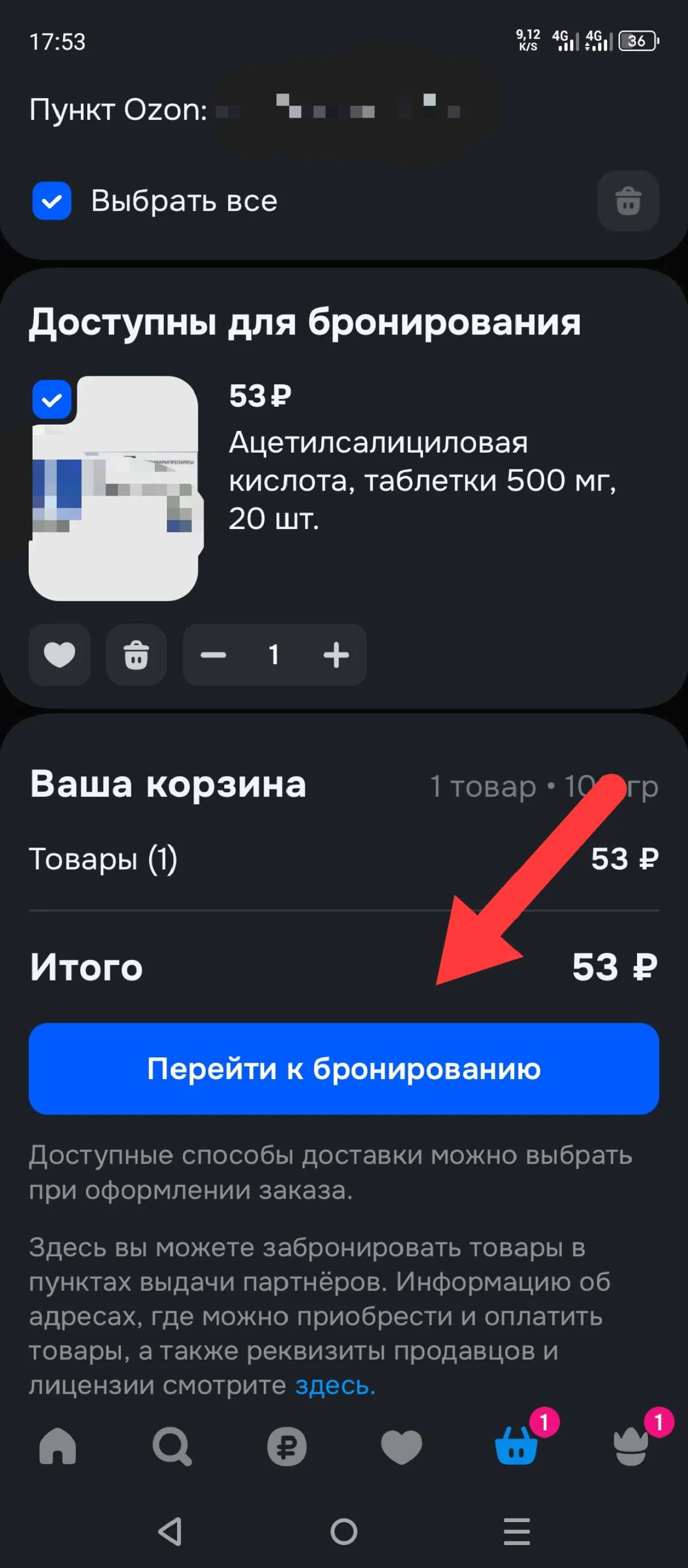Viewport: 688px width, 1568px height.
Task: Add aspirin tablets to favorites with heart icon
Action: (x=59, y=656)
